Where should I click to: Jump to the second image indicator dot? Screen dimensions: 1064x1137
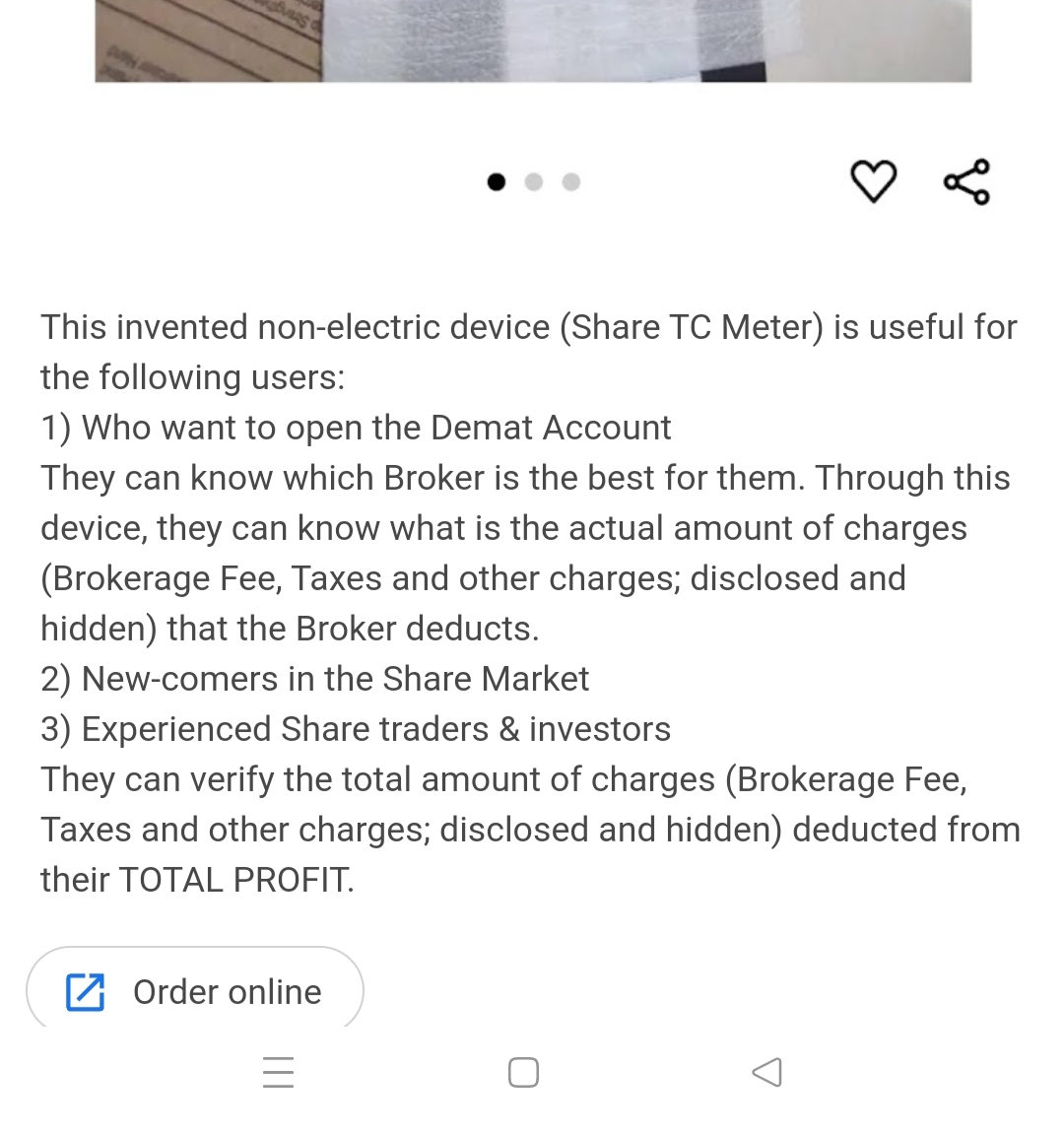(x=534, y=182)
